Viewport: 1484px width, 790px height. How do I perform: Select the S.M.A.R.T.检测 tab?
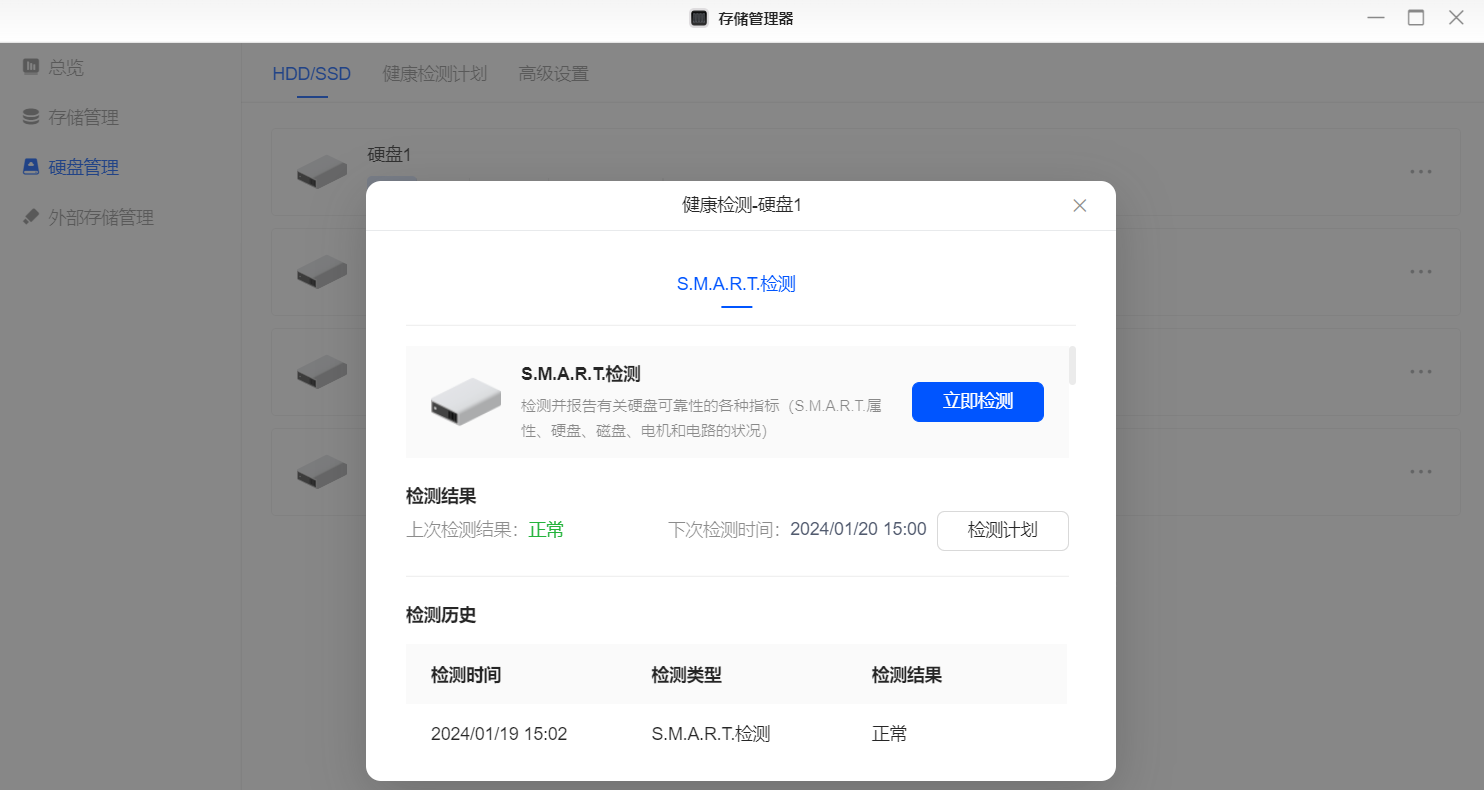[x=736, y=284]
